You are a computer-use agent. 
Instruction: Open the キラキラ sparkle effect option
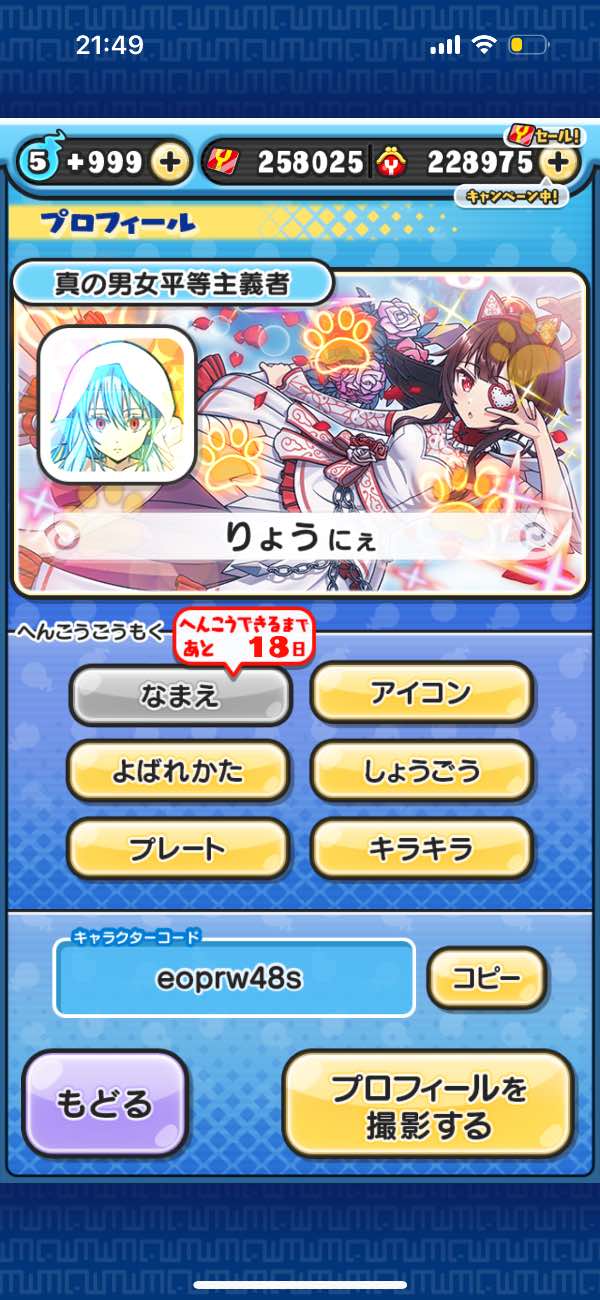421,849
